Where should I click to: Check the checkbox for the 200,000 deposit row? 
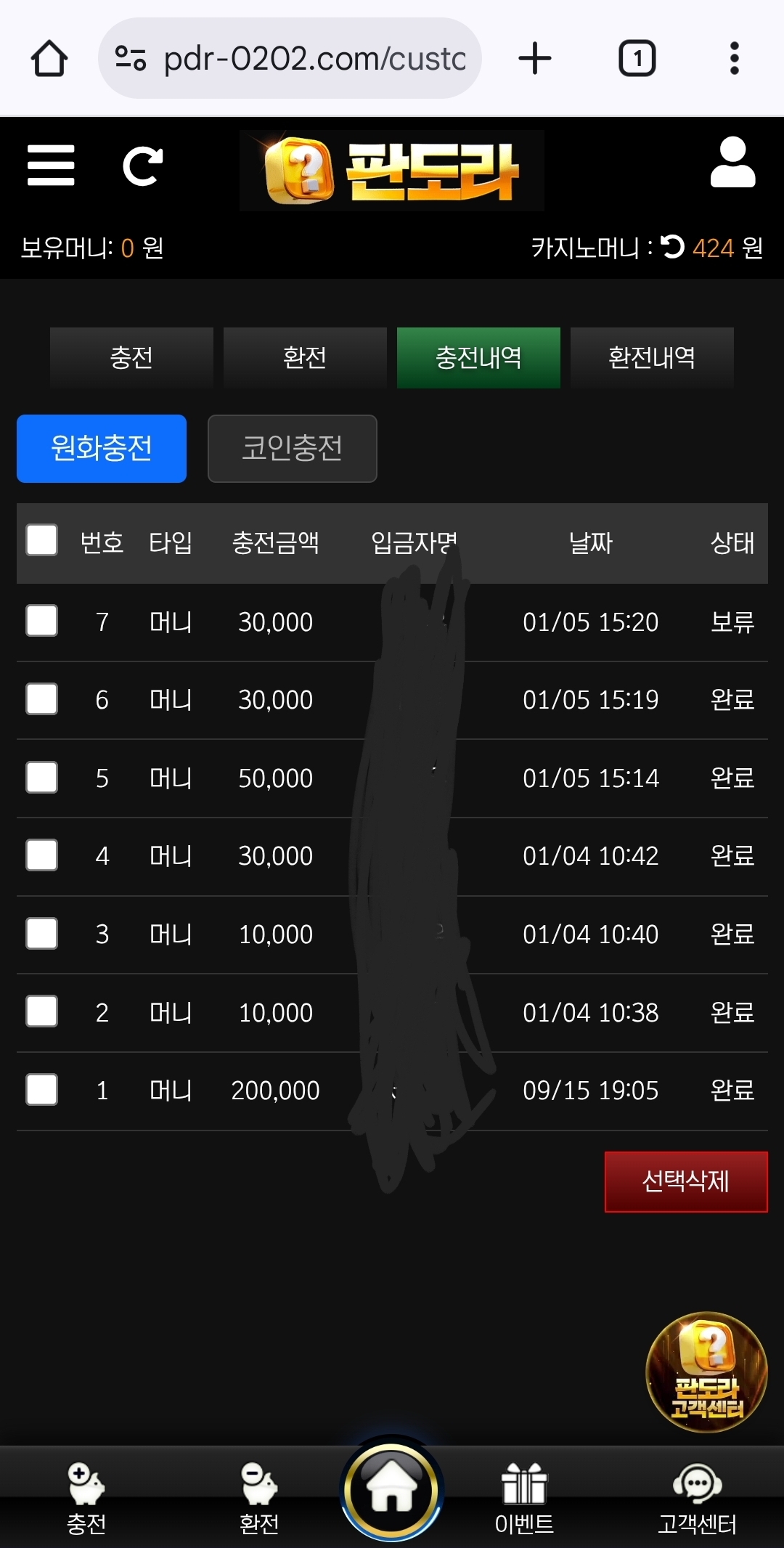pyautogui.click(x=41, y=1090)
